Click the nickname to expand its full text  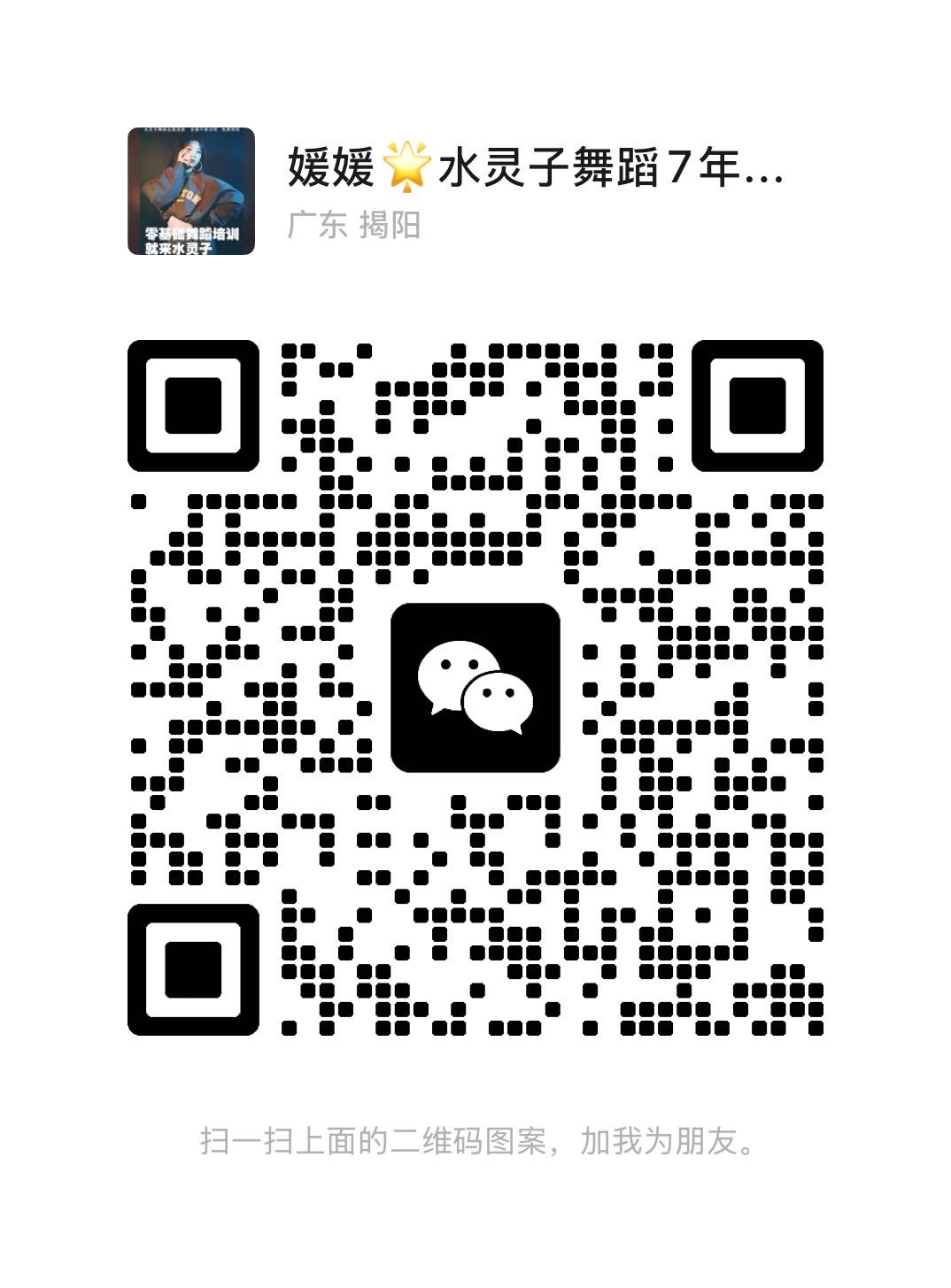pos(531,173)
